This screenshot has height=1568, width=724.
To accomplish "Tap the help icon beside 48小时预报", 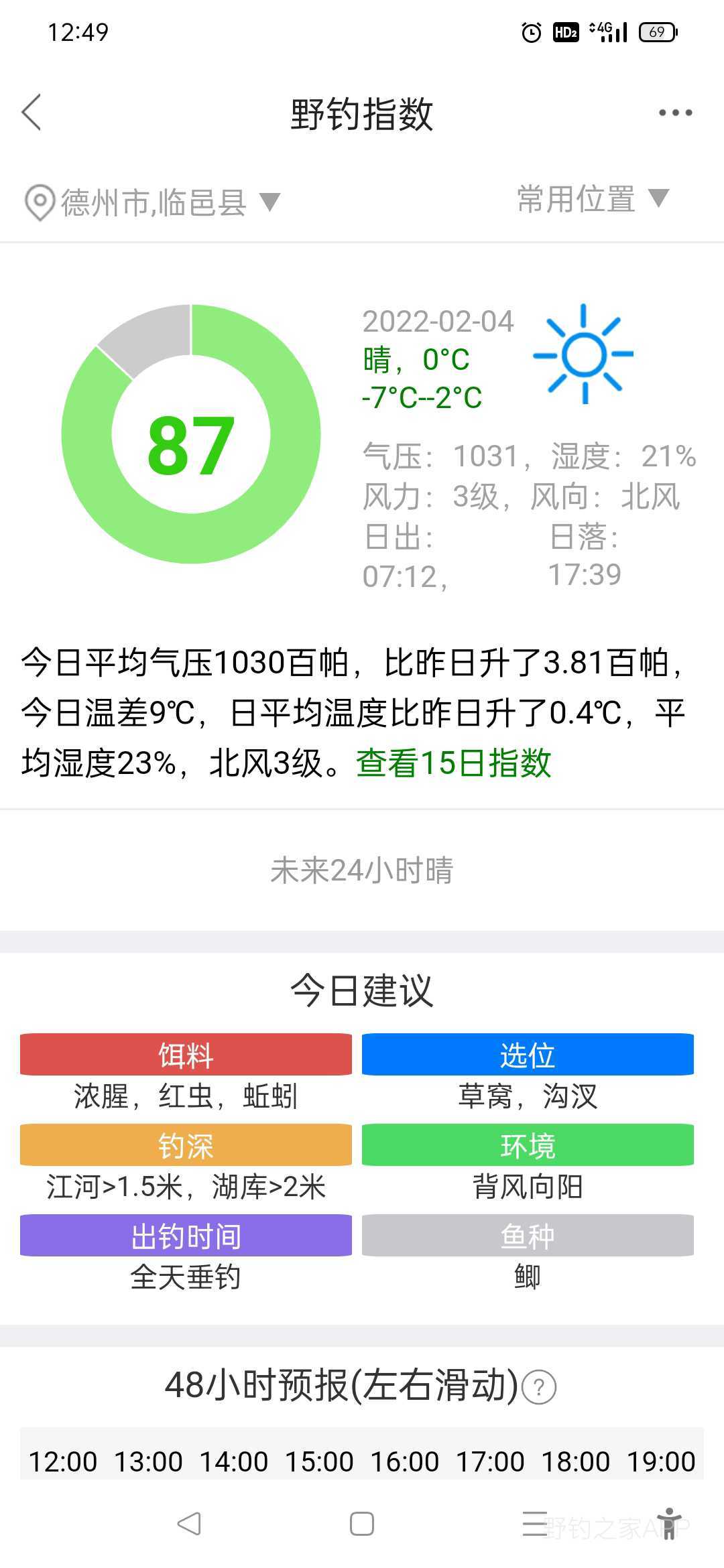I will click(539, 1387).
